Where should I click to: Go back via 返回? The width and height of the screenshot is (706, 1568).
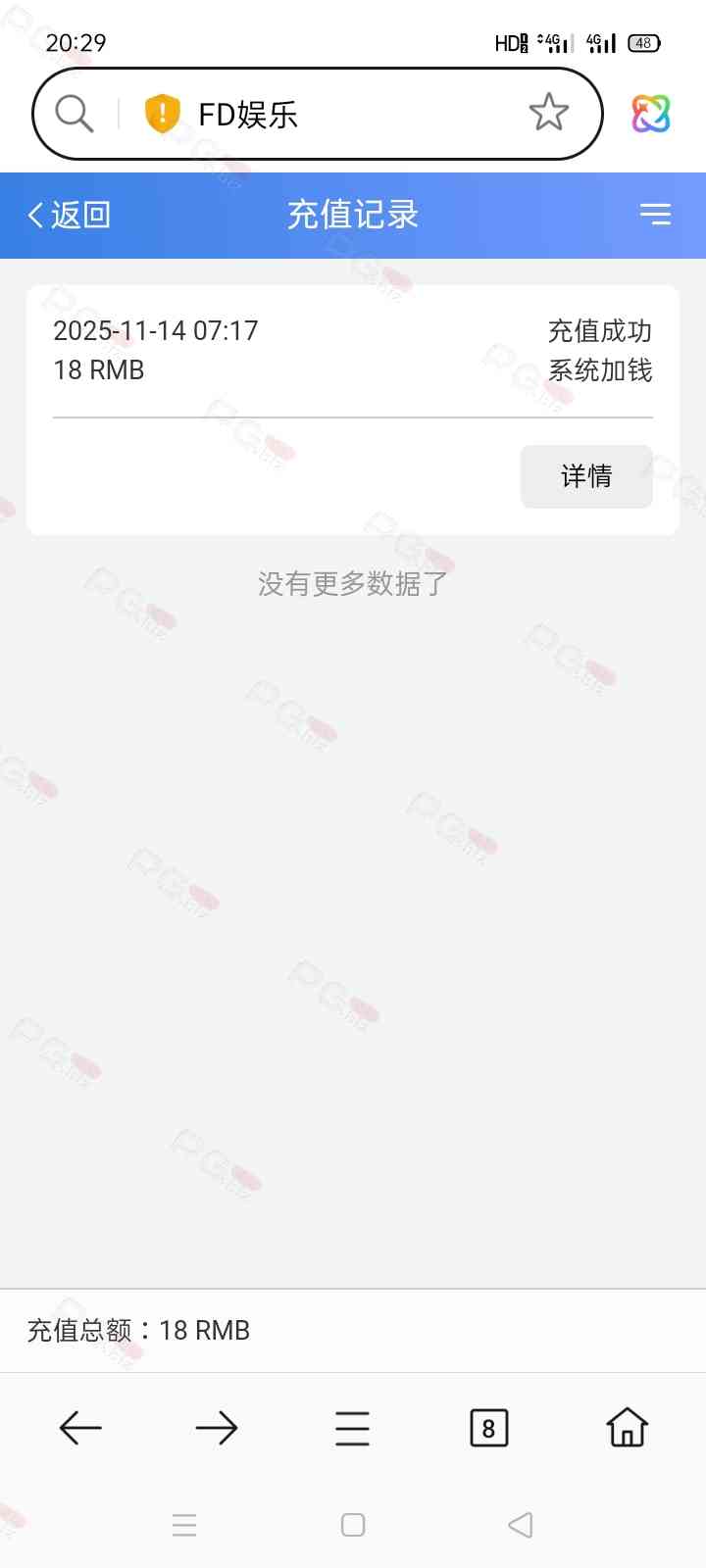point(69,215)
